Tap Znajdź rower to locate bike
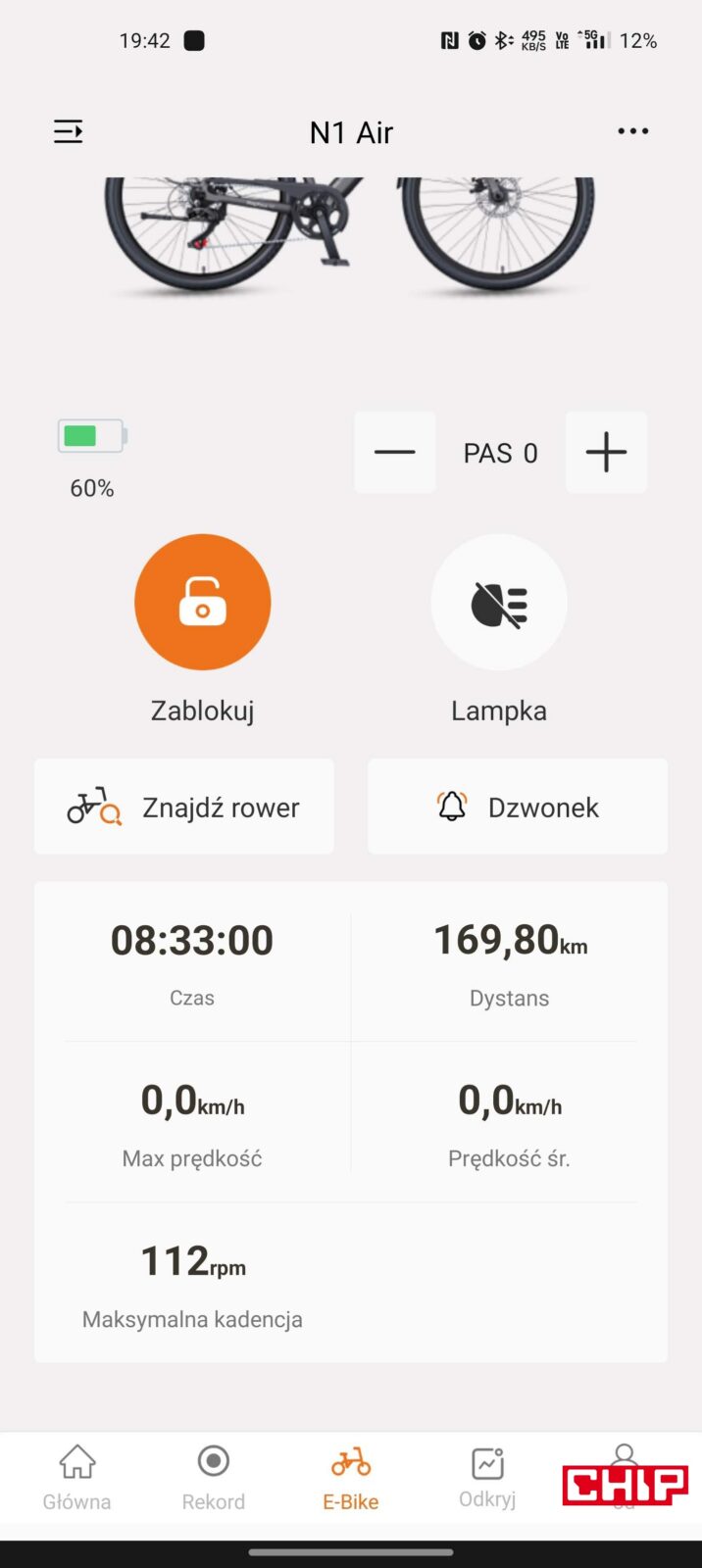This screenshot has height=1568, width=702. coord(184,807)
